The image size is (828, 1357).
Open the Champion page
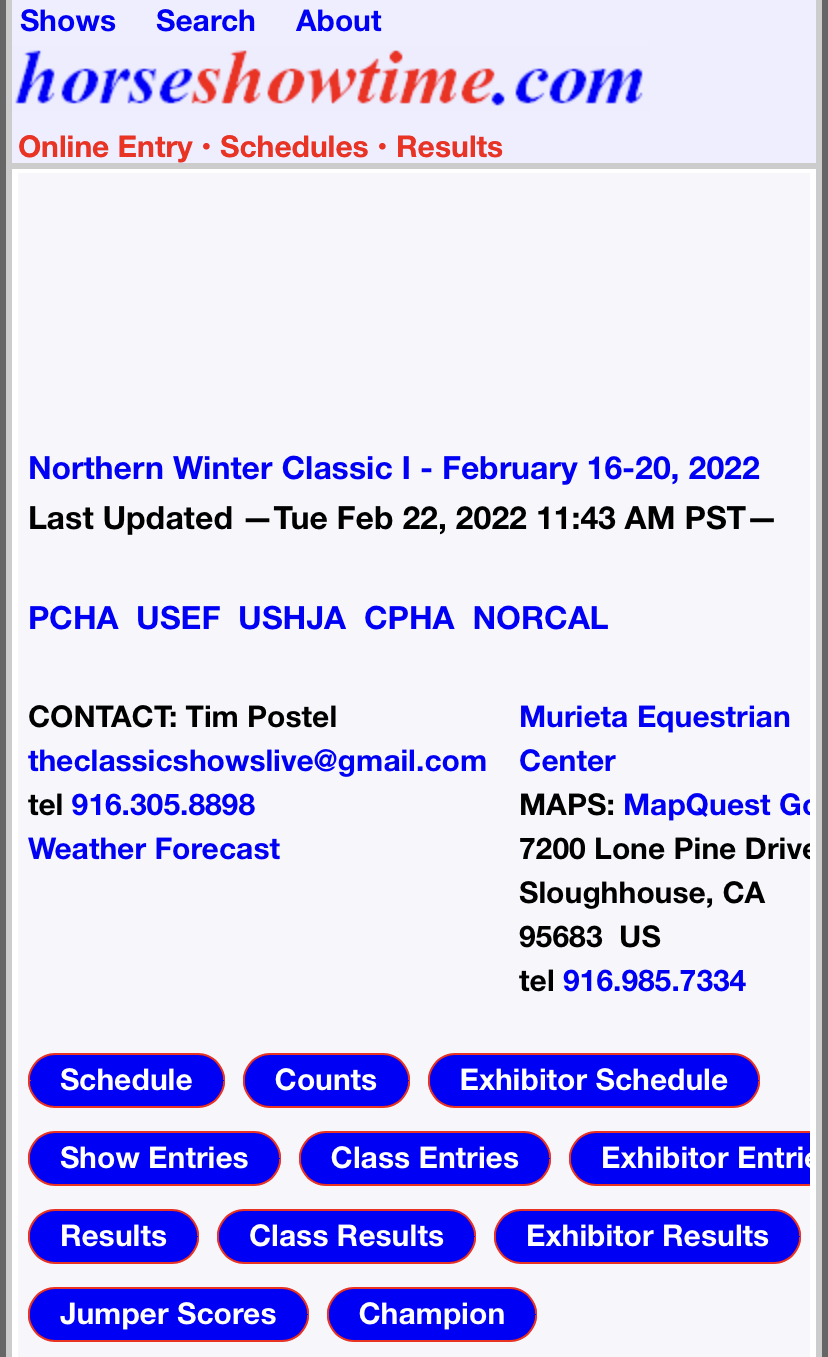432,1314
